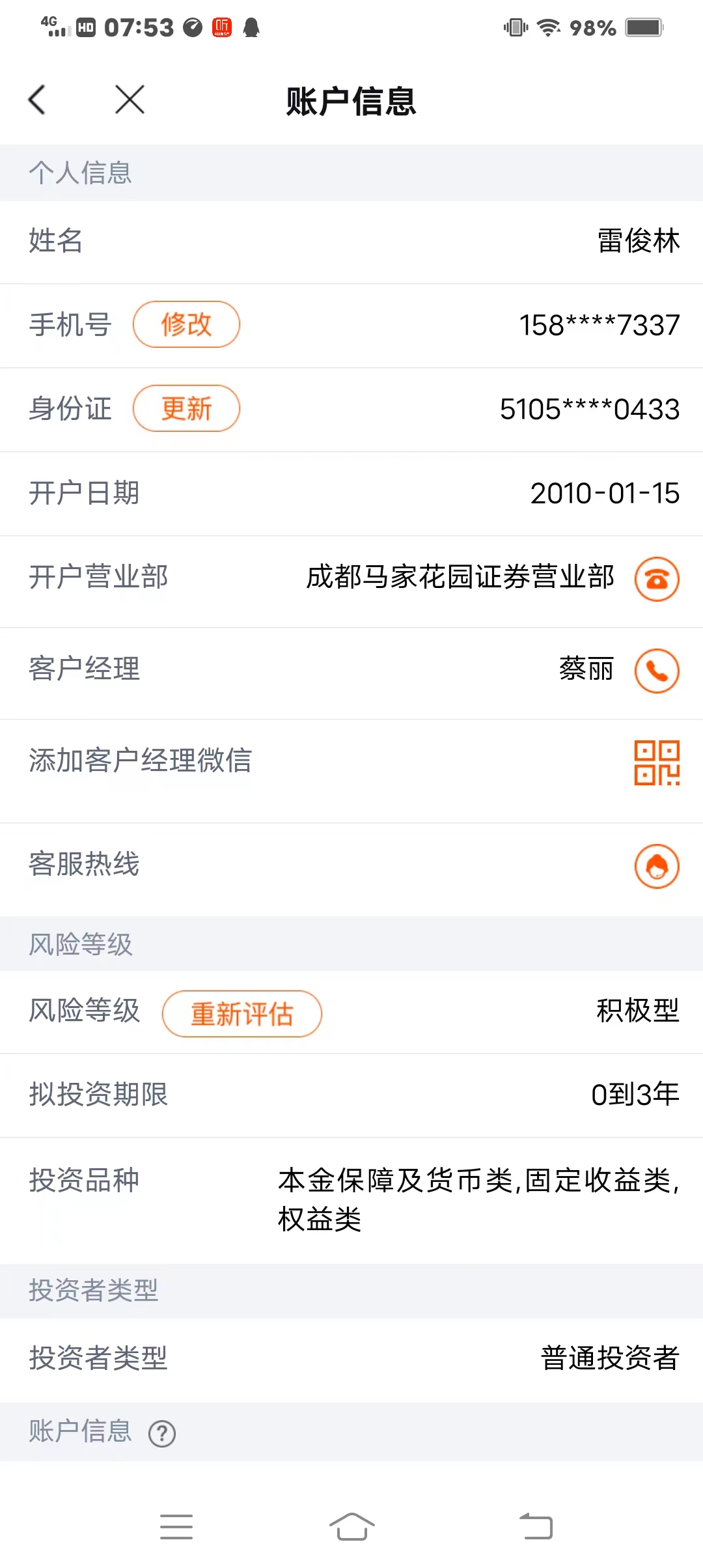Call the 开户营业部 branch telephone
This screenshot has width=703, height=1568.
point(657,579)
